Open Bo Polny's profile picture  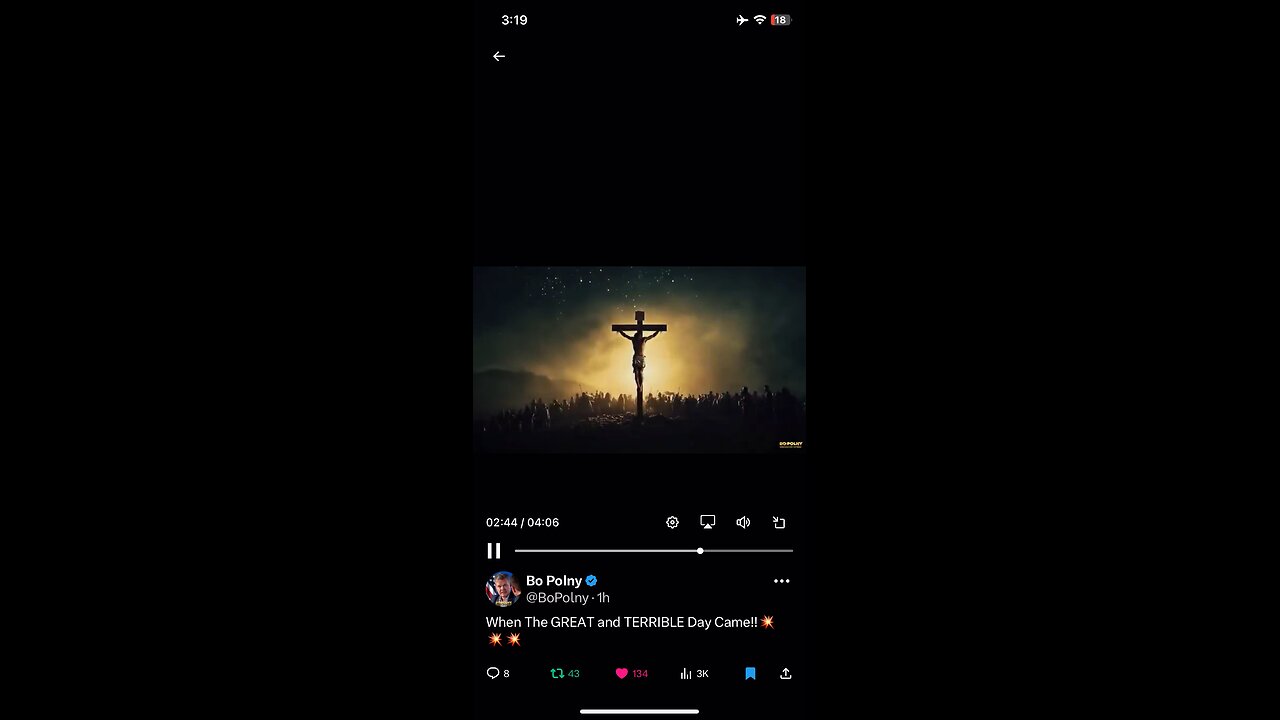pos(502,589)
